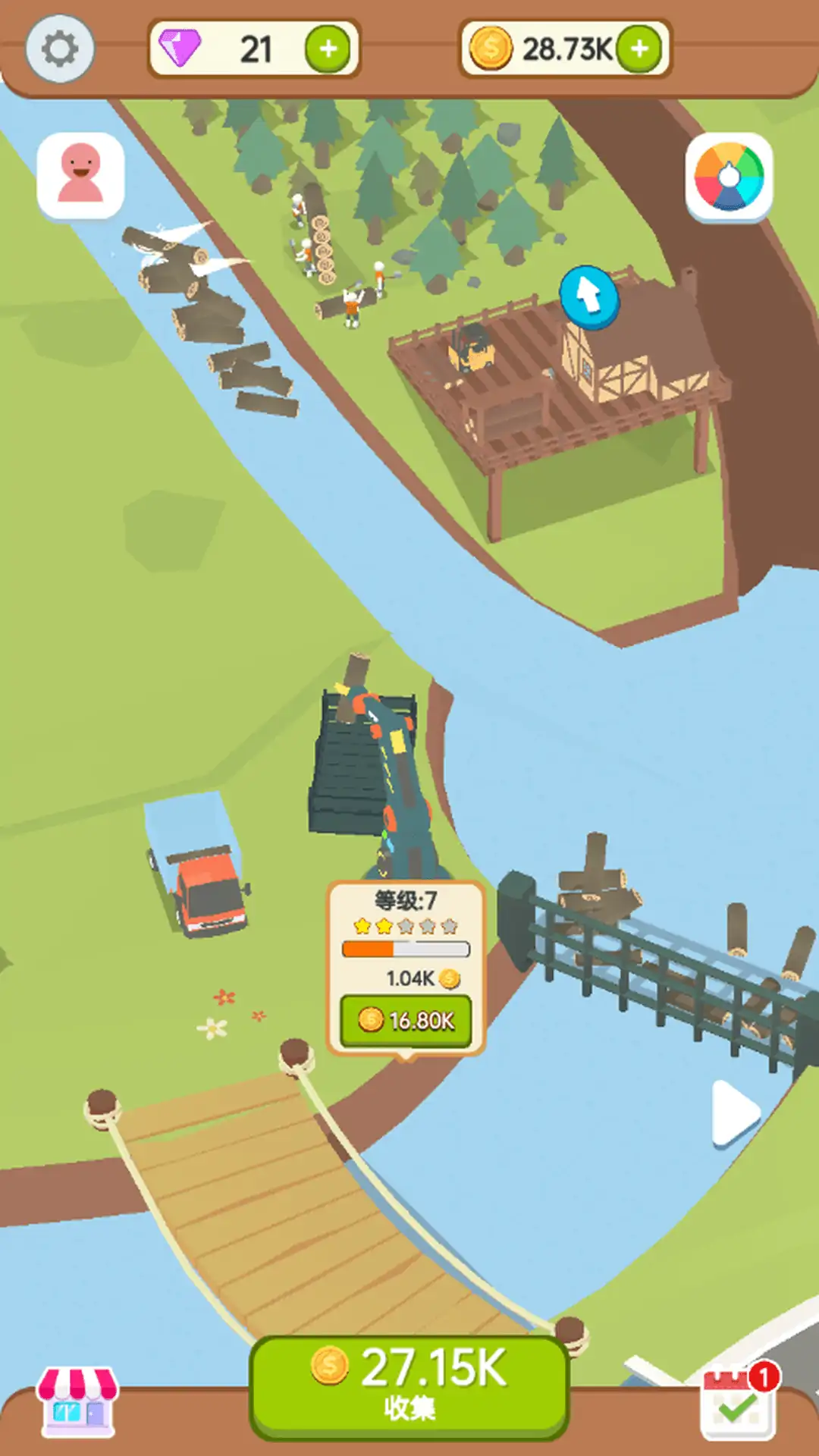Tap the blue upgrade arrow over the sawmill
819x1456 pixels.
click(x=589, y=297)
